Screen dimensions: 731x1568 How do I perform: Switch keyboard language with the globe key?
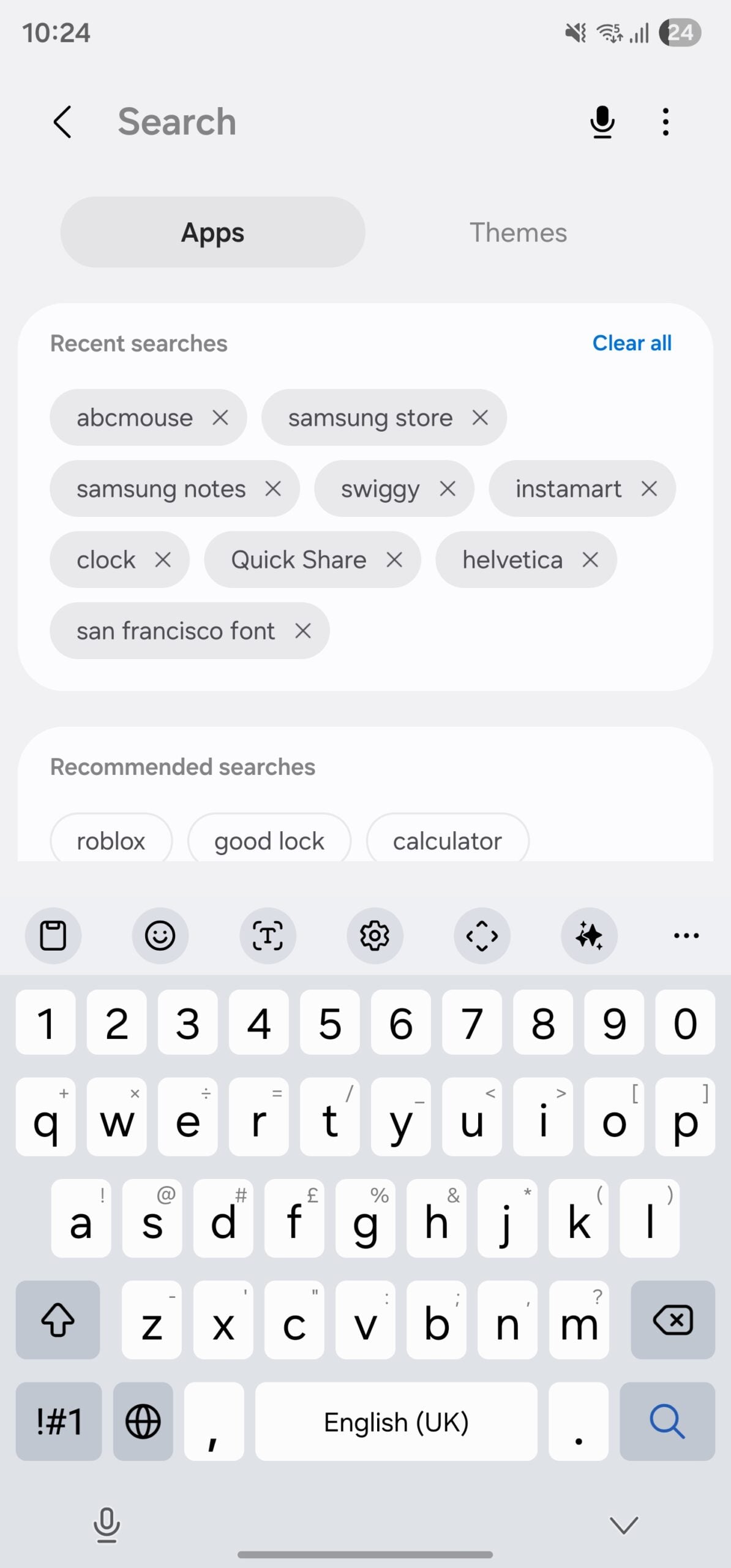click(x=142, y=1422)
